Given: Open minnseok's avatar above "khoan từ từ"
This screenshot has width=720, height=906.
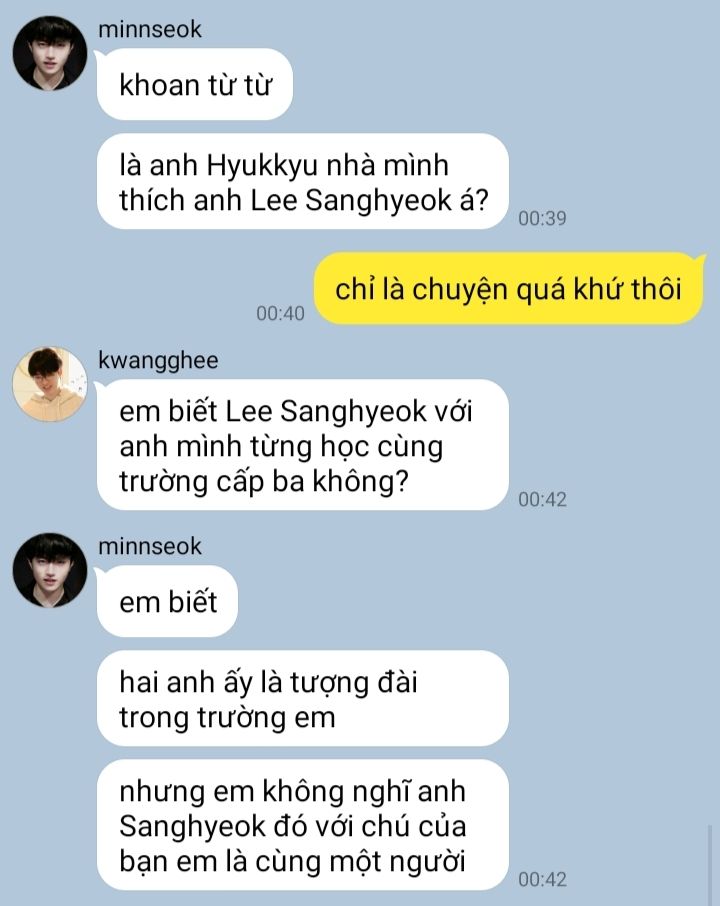Looking at the screenshot, I should pyautogui.click(x=50, y=53).
